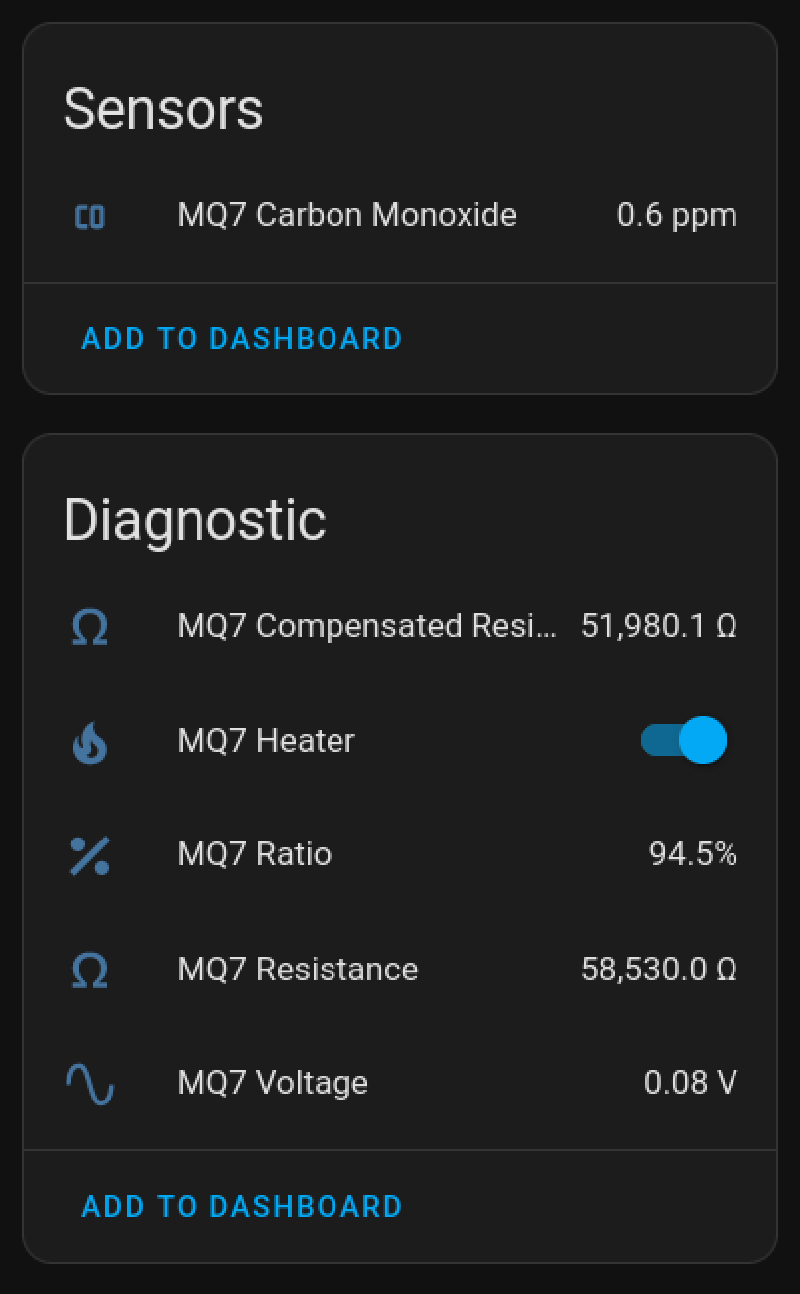This screenshot has width=800, height=1294.
Task: Open the MQ7 Voltage entity details
Action: 271,1082
